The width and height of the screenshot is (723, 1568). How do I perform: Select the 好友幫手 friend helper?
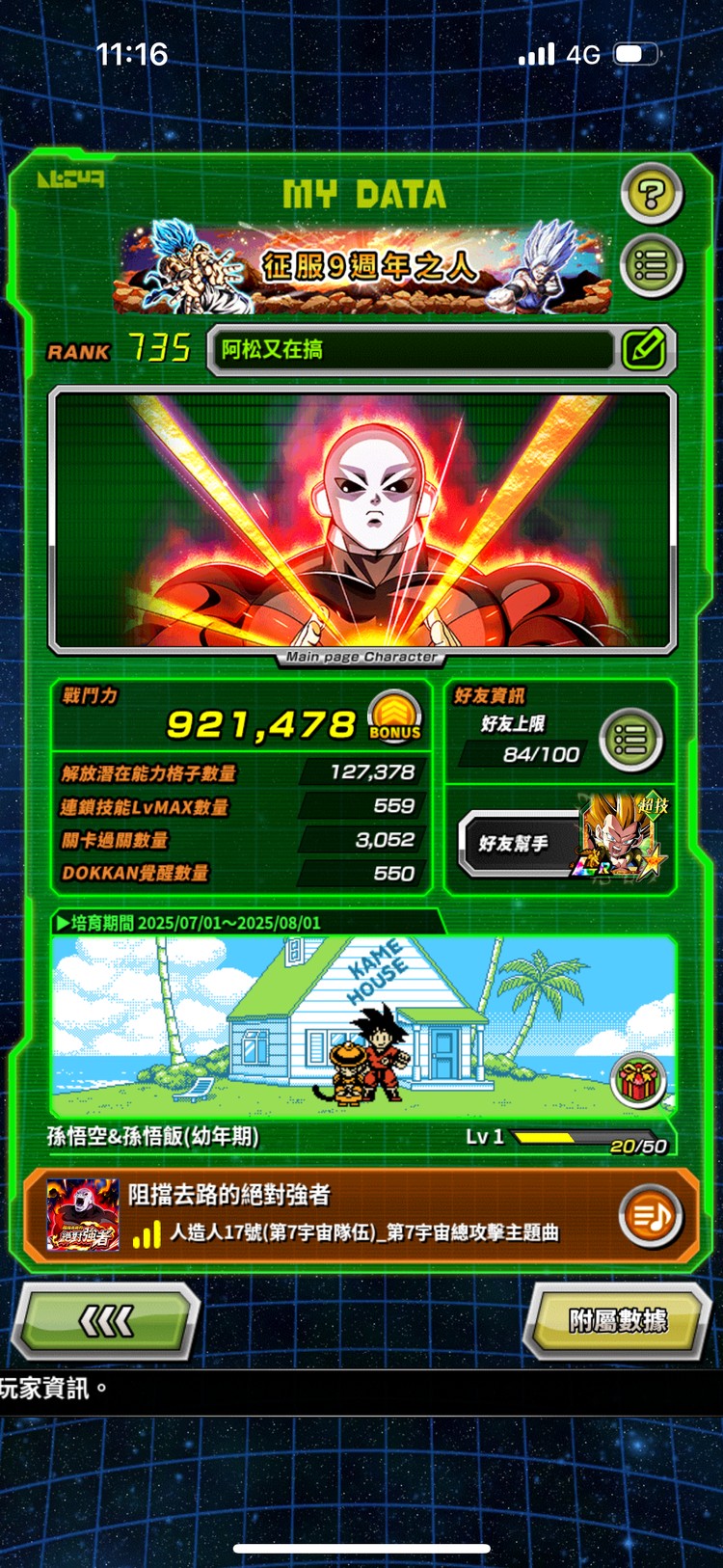coord(564,841)
